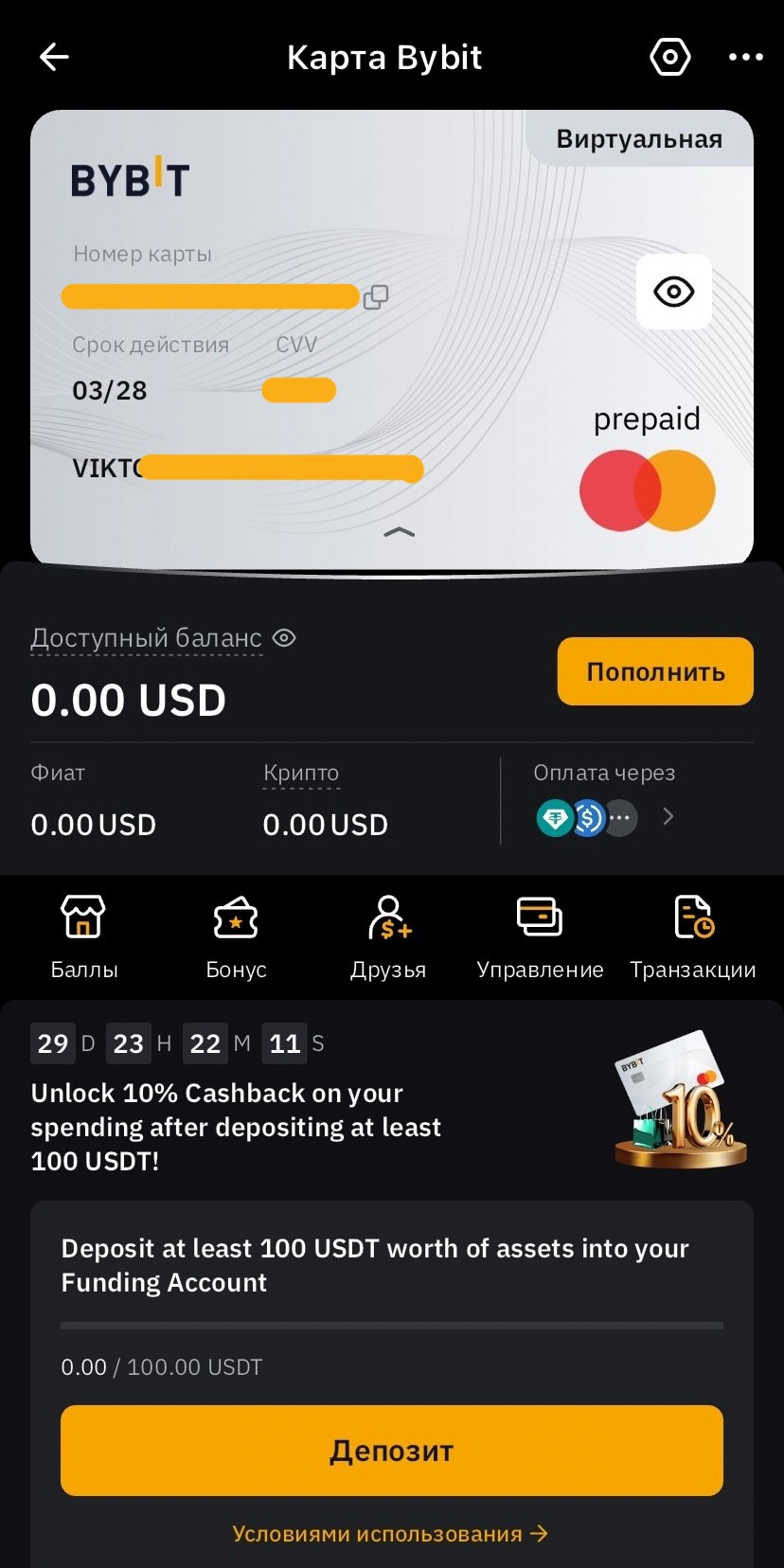784x1568 pixels.
Task: Open Управление card management
Action: click(x=540, y=935)
